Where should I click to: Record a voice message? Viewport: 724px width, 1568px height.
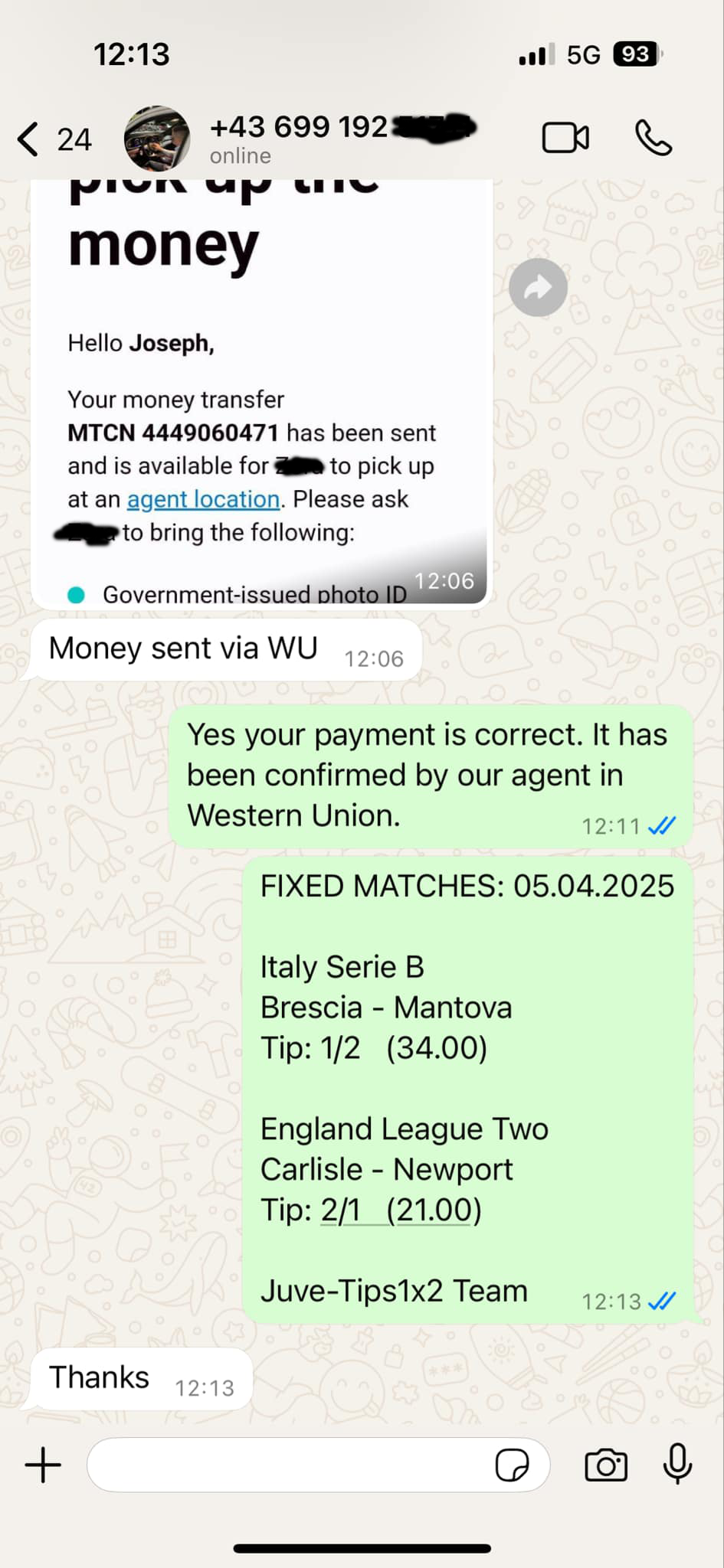(x=677, y=1464)
